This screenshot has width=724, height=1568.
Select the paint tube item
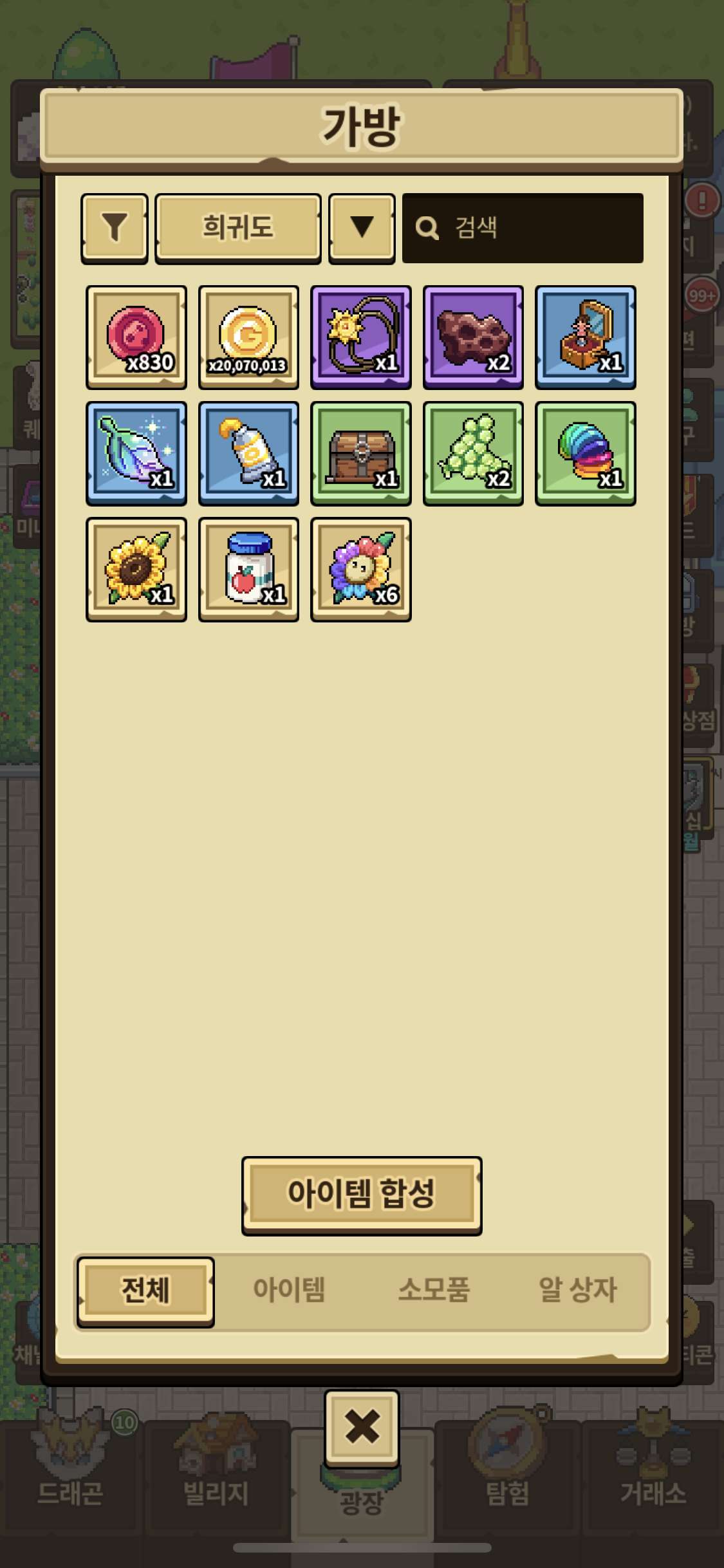[x=248, y=453]
